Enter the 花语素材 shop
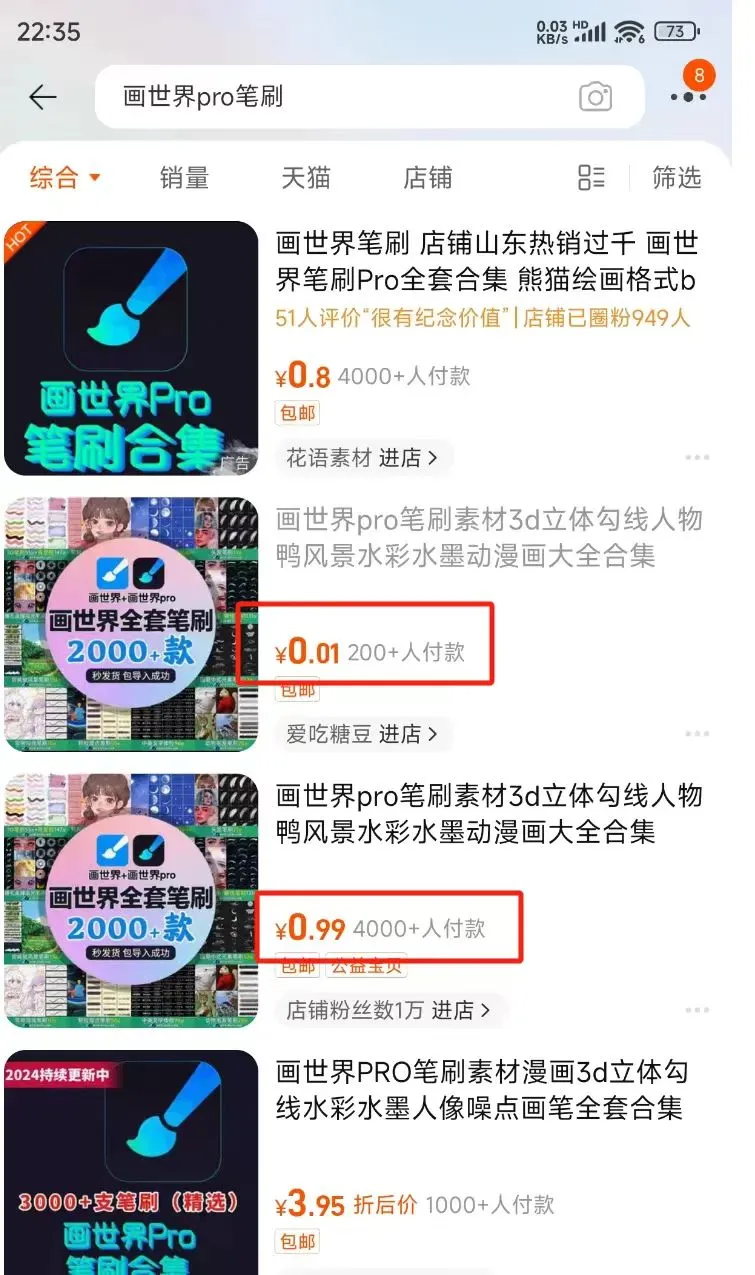Viewport: 755px width, 1275px height. tap(362, 458)
